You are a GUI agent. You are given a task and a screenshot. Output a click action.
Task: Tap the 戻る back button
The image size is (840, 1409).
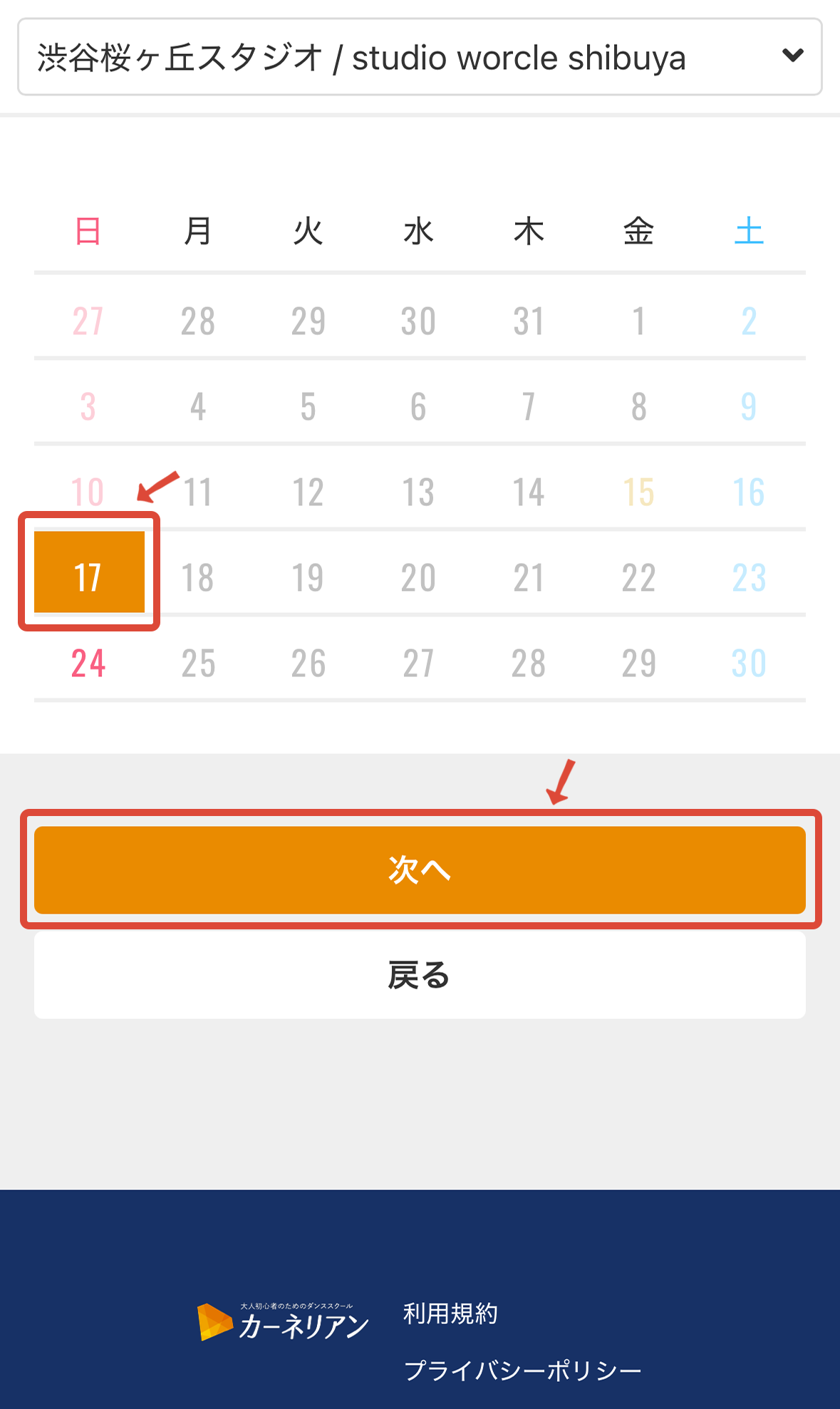tap(419, 975)
